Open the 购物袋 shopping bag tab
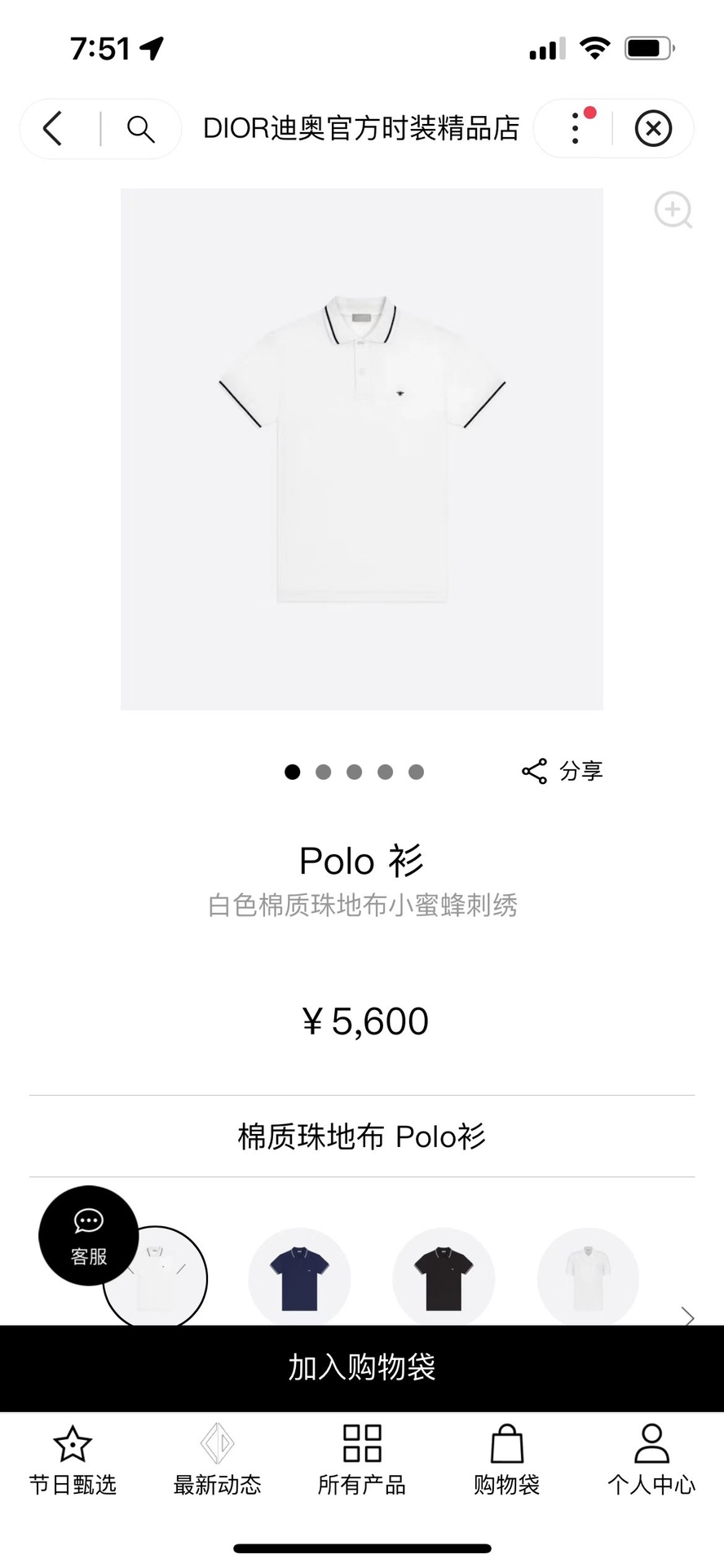Viewport: 724px width, 1568px height. pos(506,1461)
